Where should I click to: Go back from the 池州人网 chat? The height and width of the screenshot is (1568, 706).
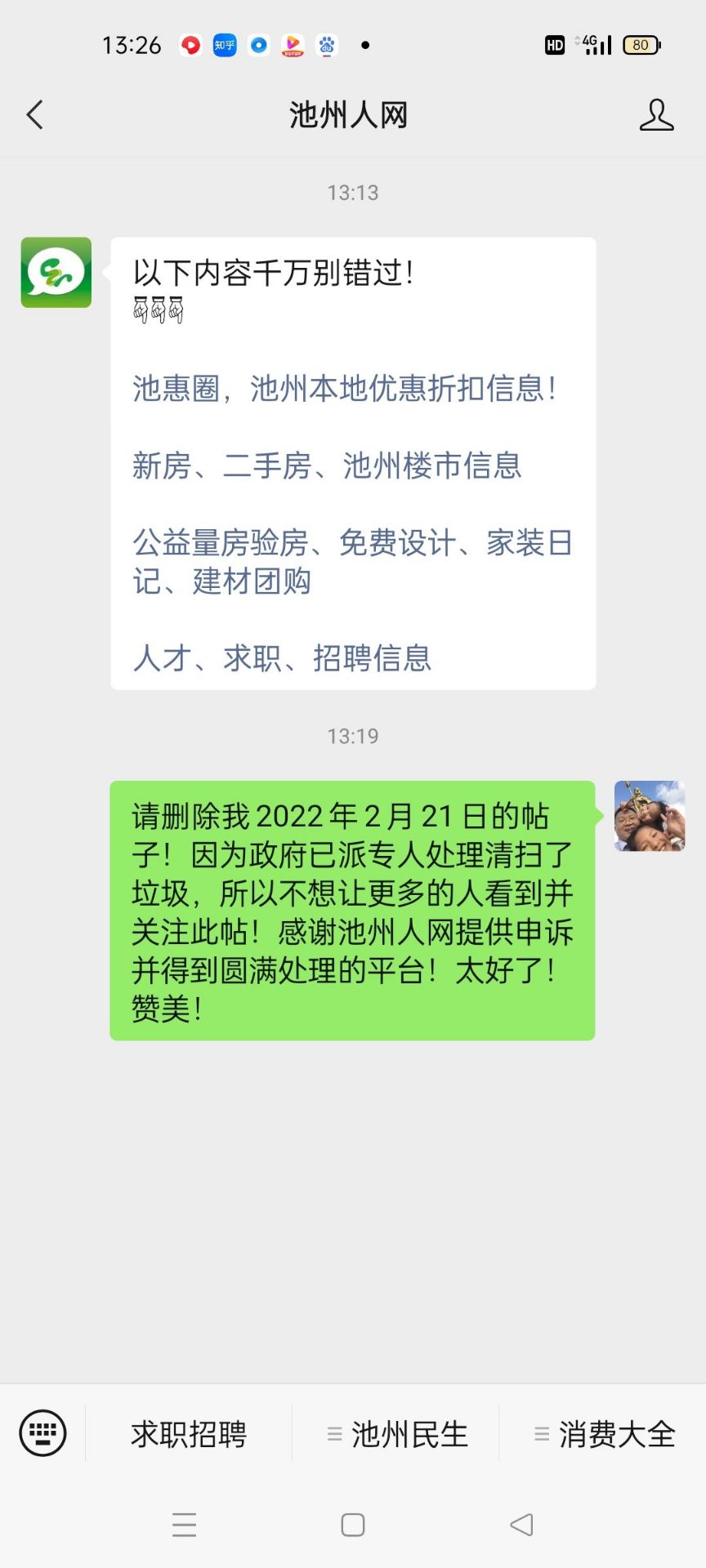tap(34, 115)
